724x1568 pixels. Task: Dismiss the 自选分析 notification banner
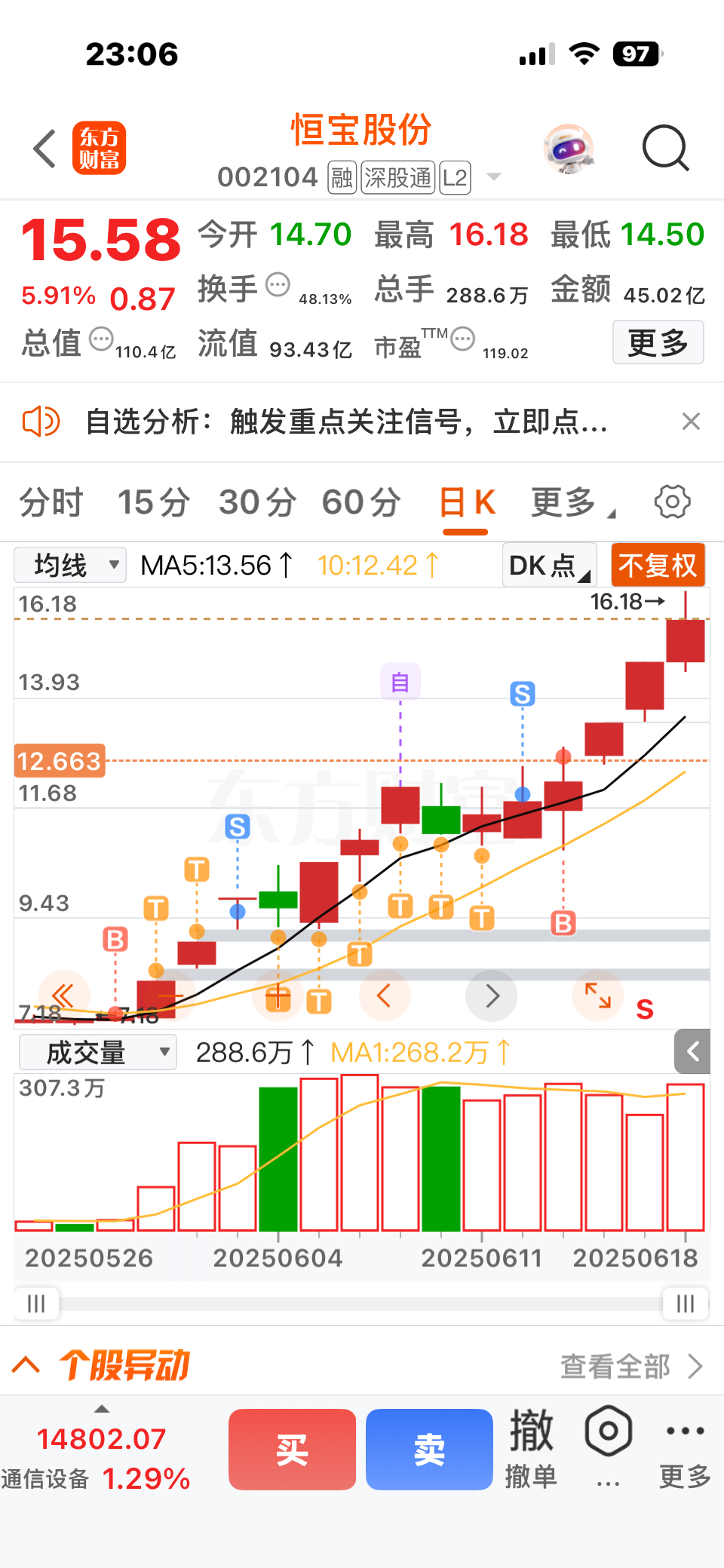pos(691,421)
